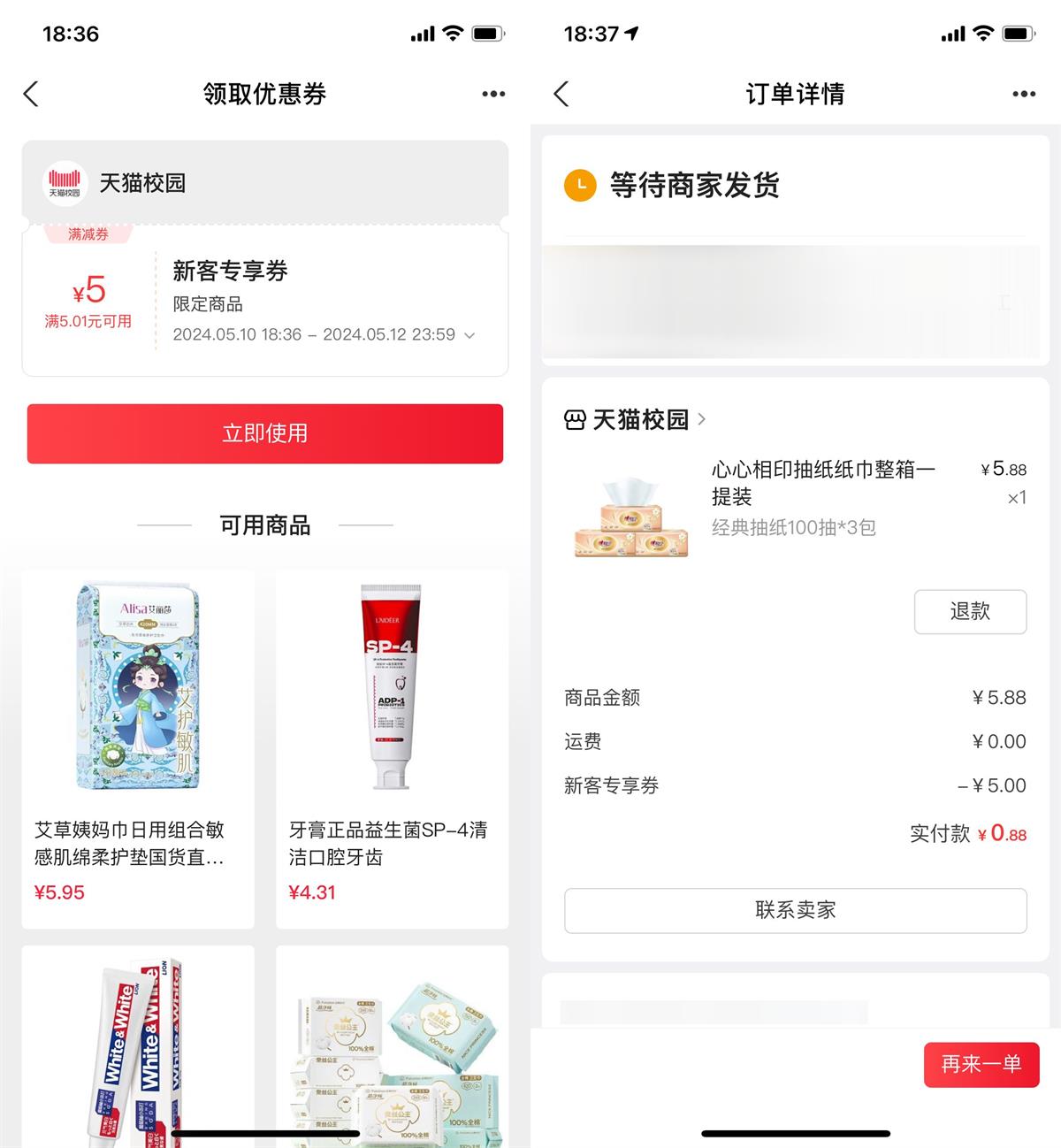Open overflow menu on 订单详情 page
Screen dimensions: 1061x1148
point(1024,94)
